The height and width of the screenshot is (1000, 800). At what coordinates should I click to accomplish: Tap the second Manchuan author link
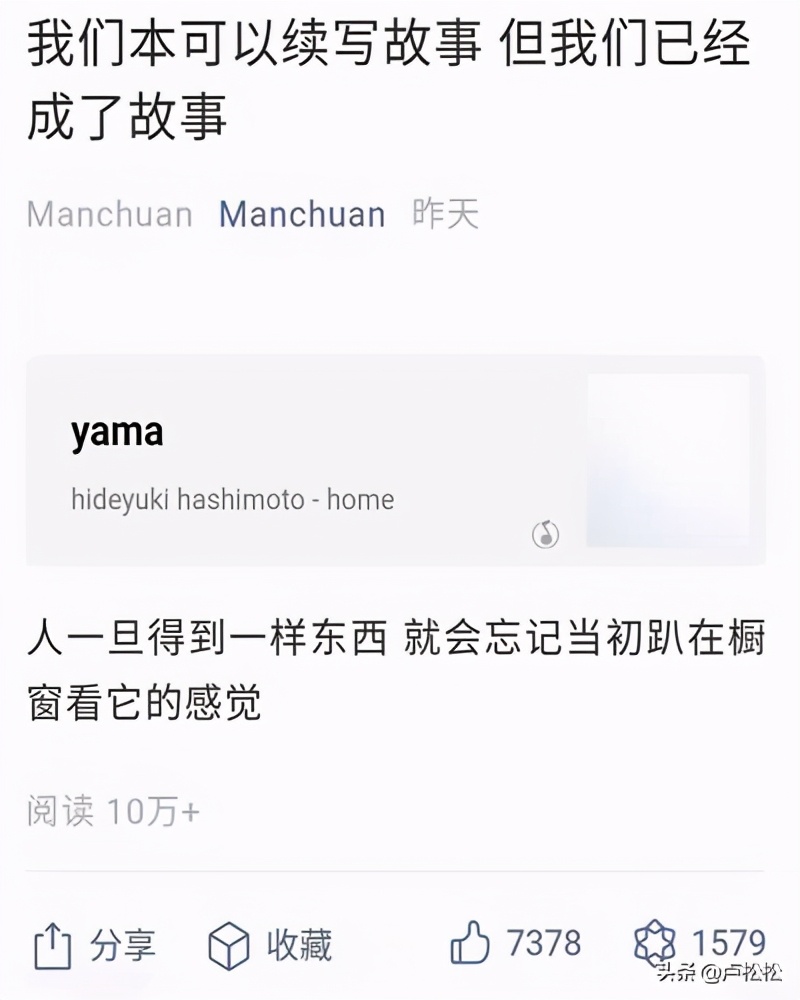coord(303,214)
